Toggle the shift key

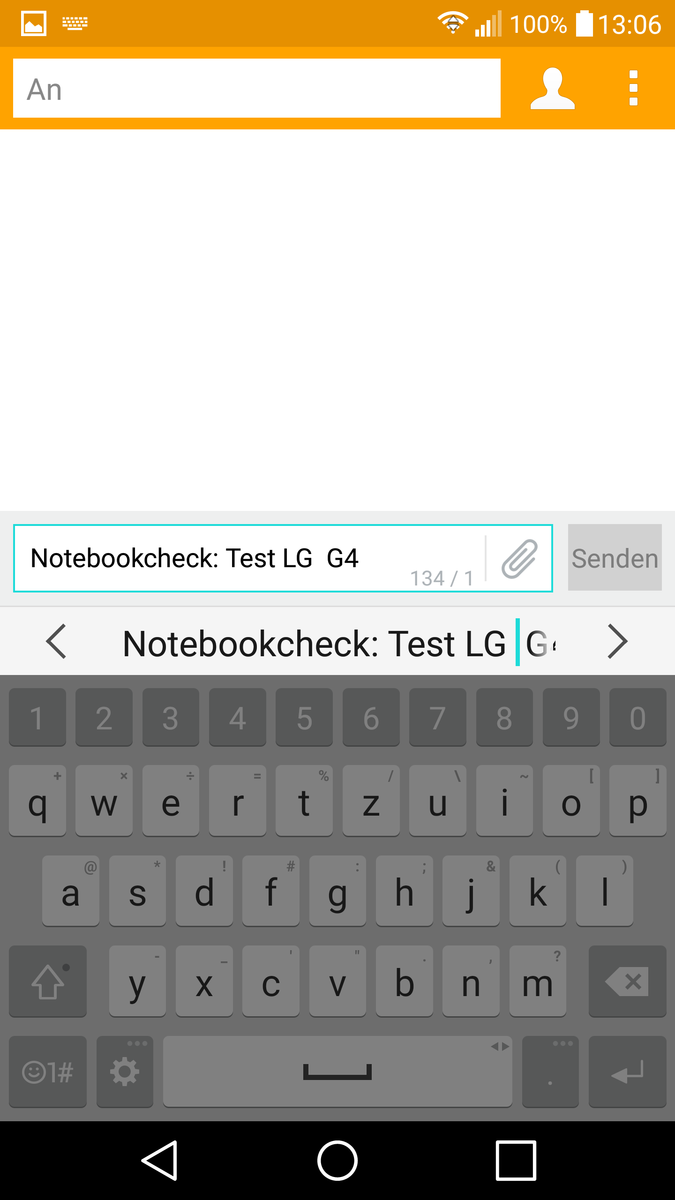click(48, 982)
